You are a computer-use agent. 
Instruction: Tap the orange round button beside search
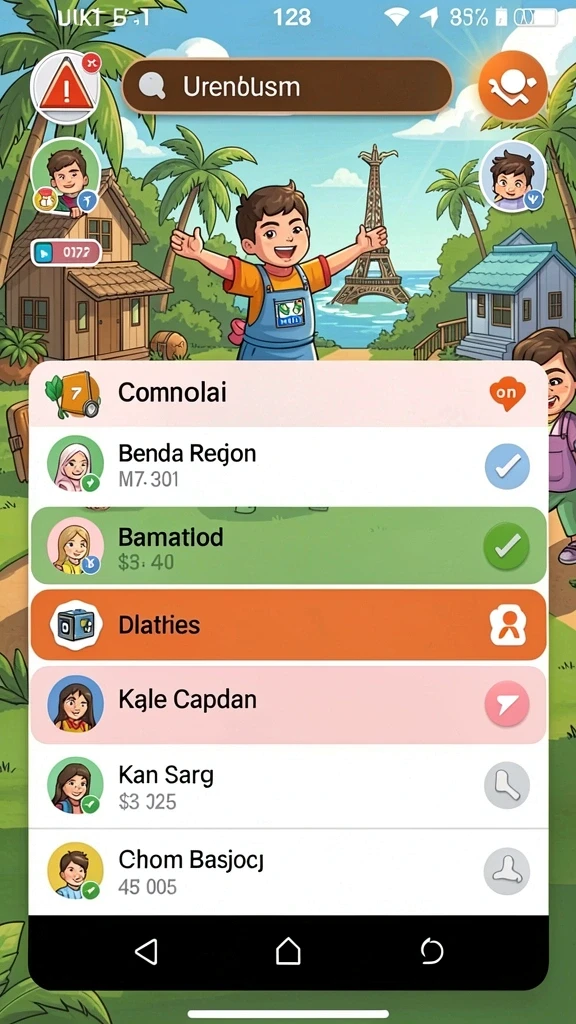[x=513, y=86]
